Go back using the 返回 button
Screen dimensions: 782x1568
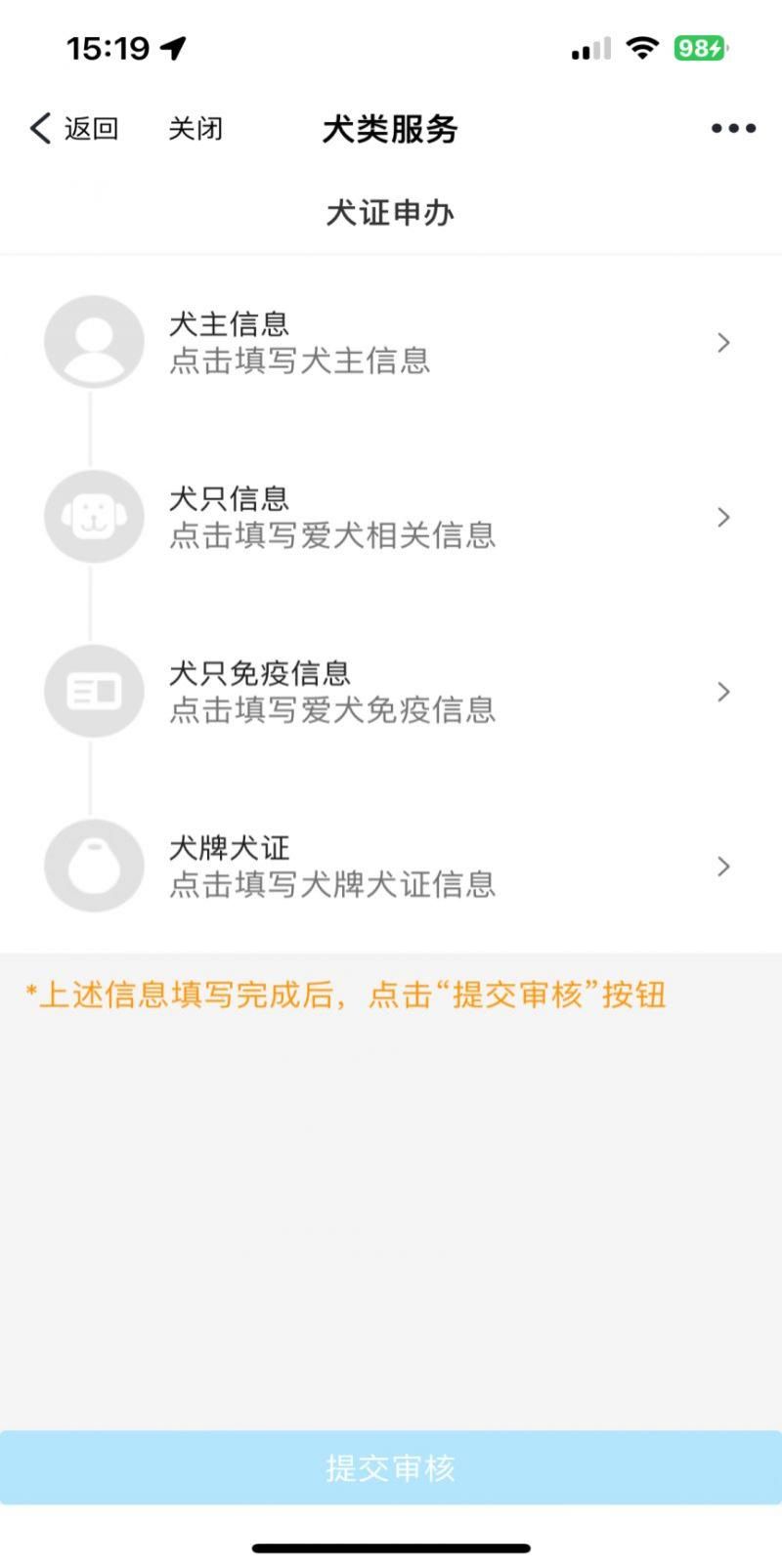point(74,128)
